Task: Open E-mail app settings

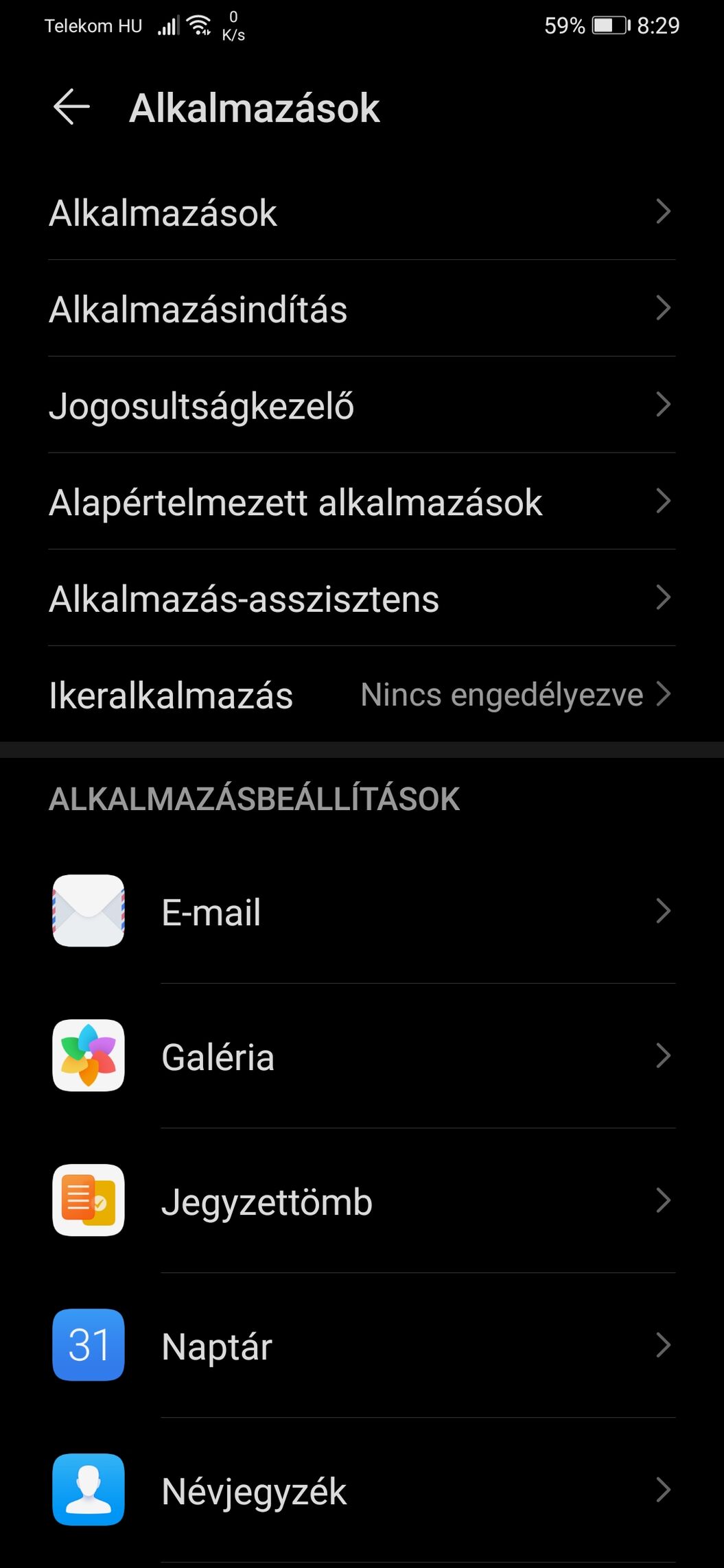Action: click(362, 912)
